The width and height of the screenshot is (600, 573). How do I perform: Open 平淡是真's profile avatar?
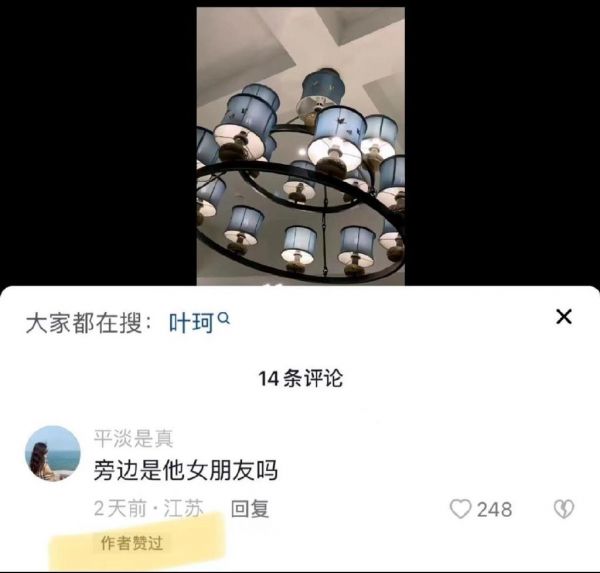52,453
